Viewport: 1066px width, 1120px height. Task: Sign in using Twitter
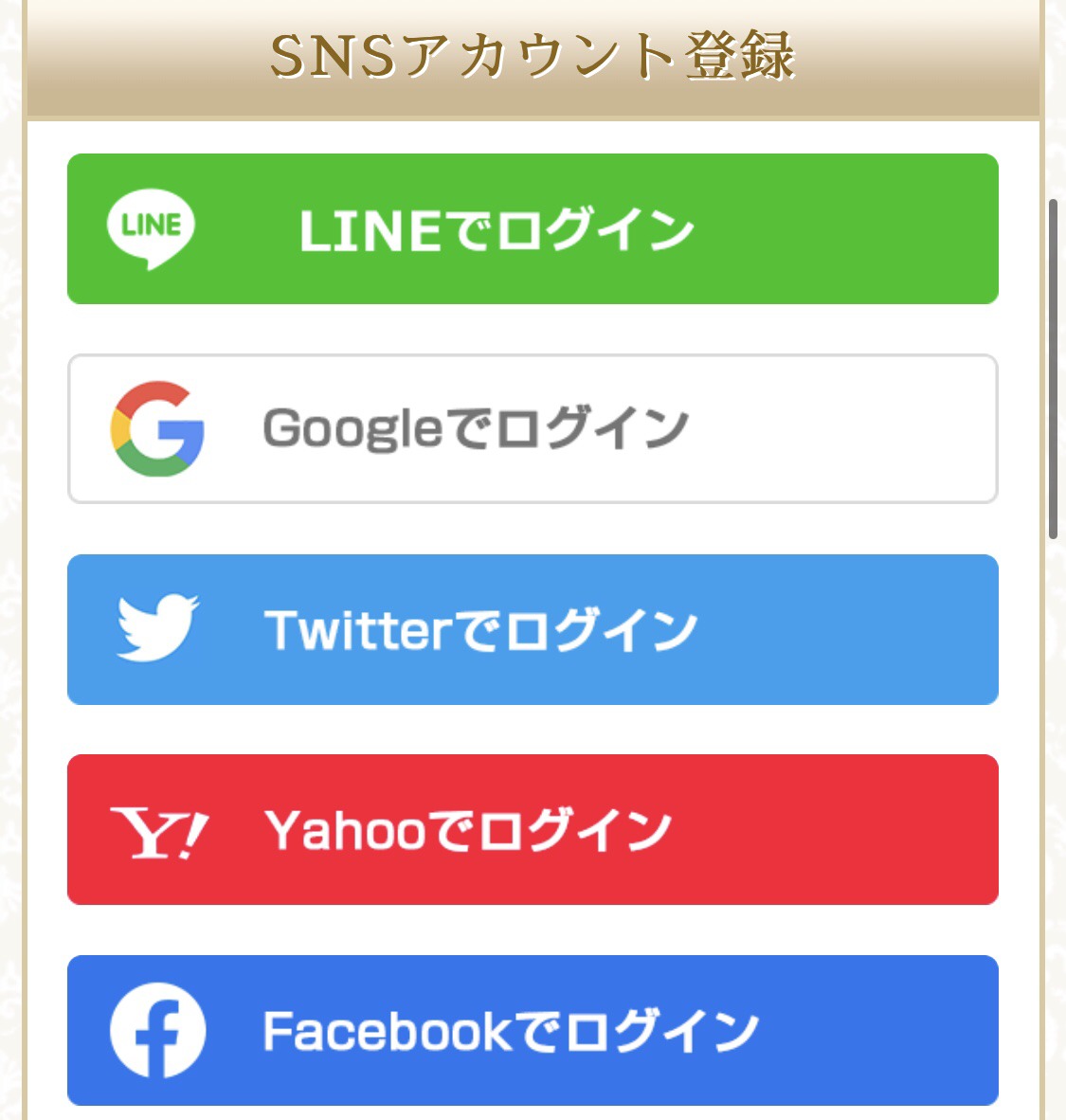pyautogui.click(x=533, y=629)
